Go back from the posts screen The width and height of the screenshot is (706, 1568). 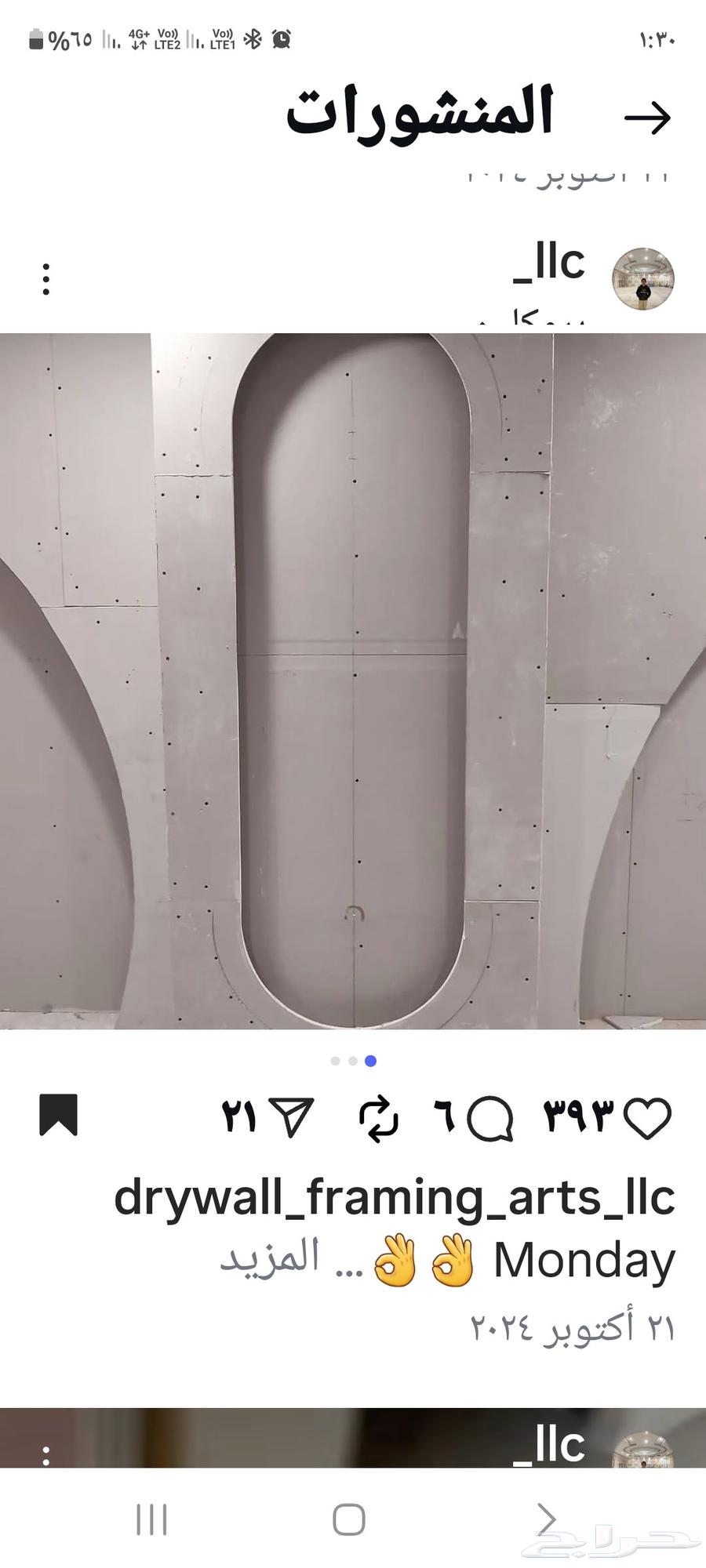click(648, 118)
